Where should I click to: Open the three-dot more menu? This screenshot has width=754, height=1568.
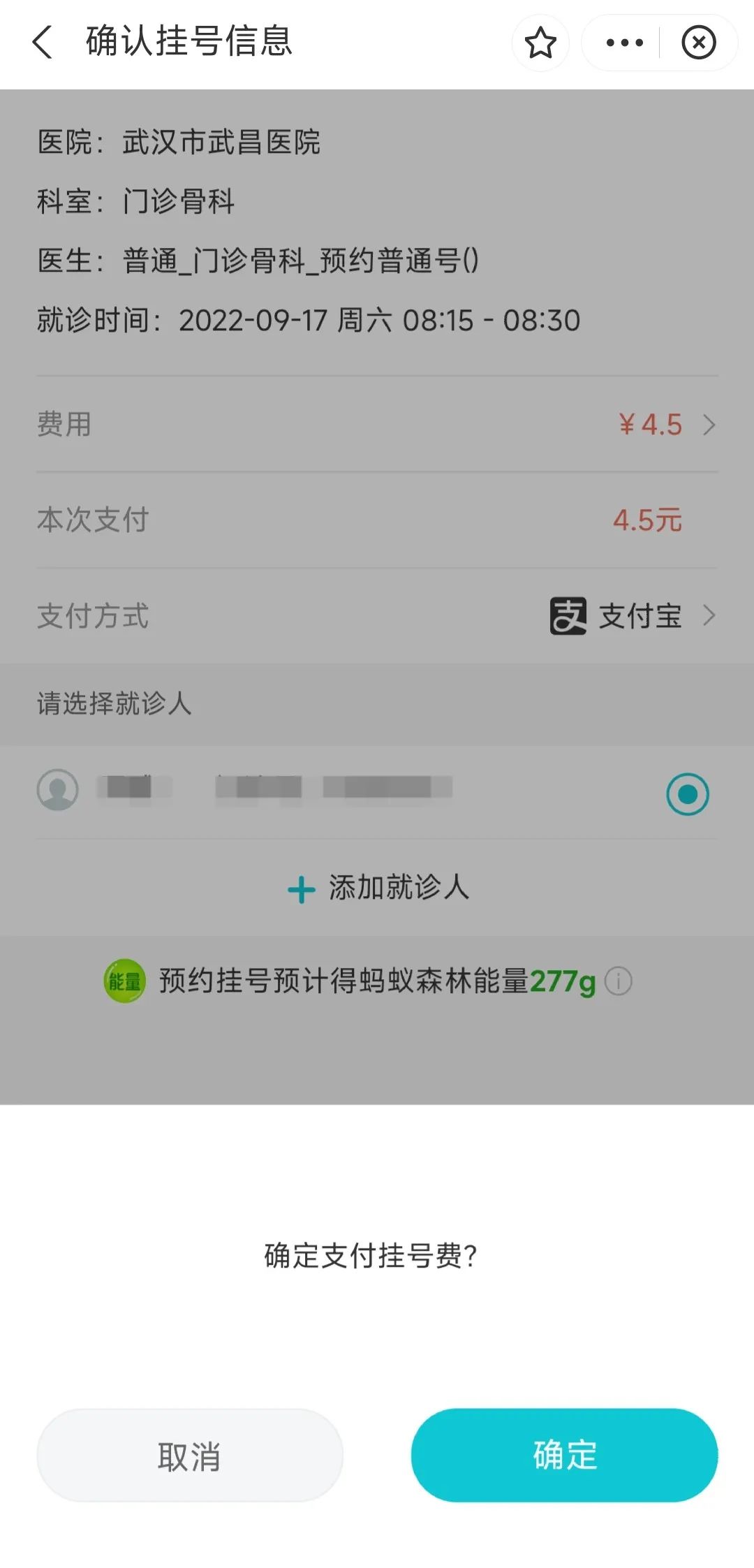(624, 43)
